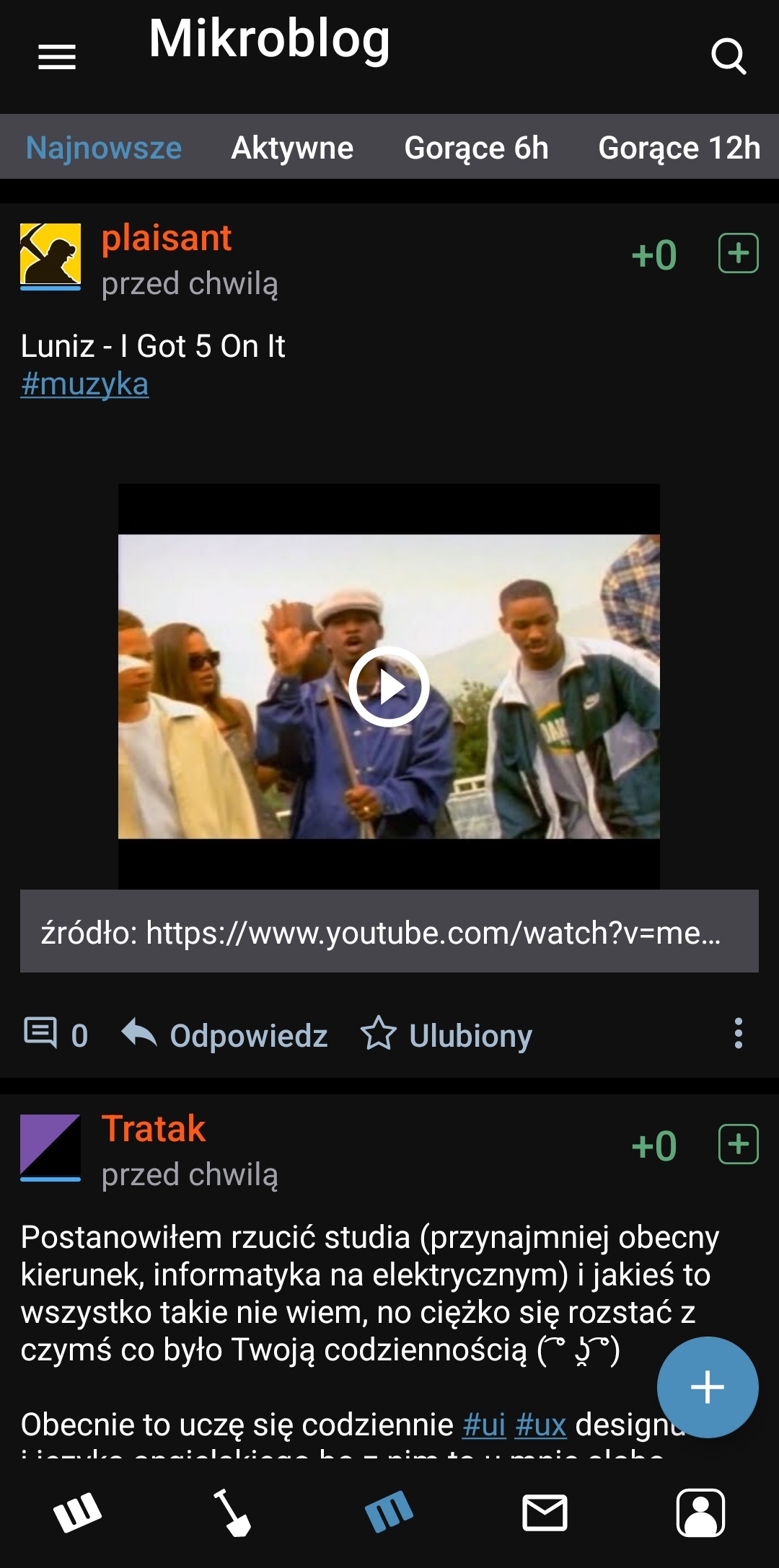
Task: Select the Gorące 12h tab
Action: [679, 148]
